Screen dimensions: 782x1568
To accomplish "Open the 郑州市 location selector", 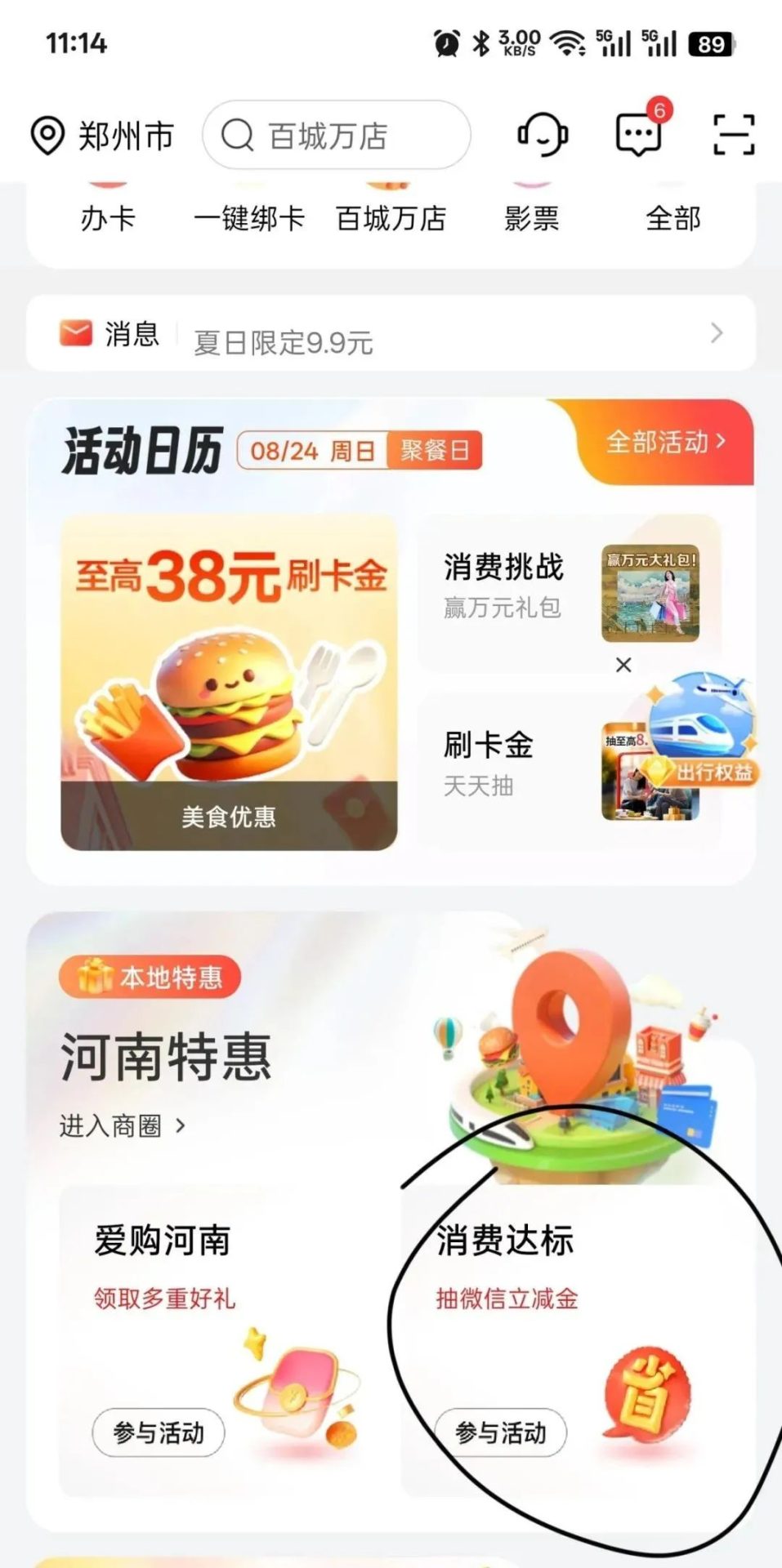I will 103,136.
